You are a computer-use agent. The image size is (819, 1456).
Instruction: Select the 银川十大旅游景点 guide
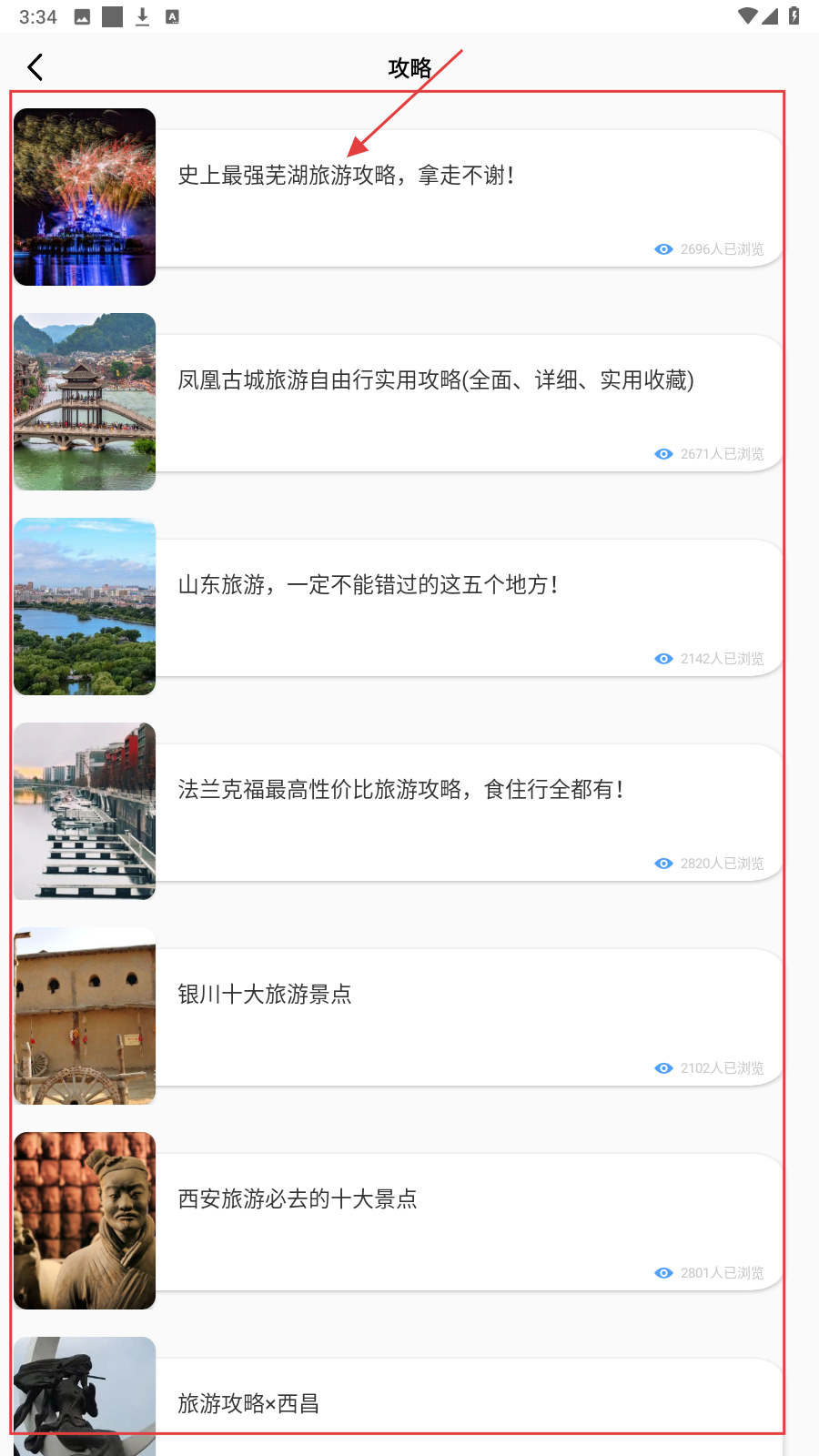[x=265, y=995]
